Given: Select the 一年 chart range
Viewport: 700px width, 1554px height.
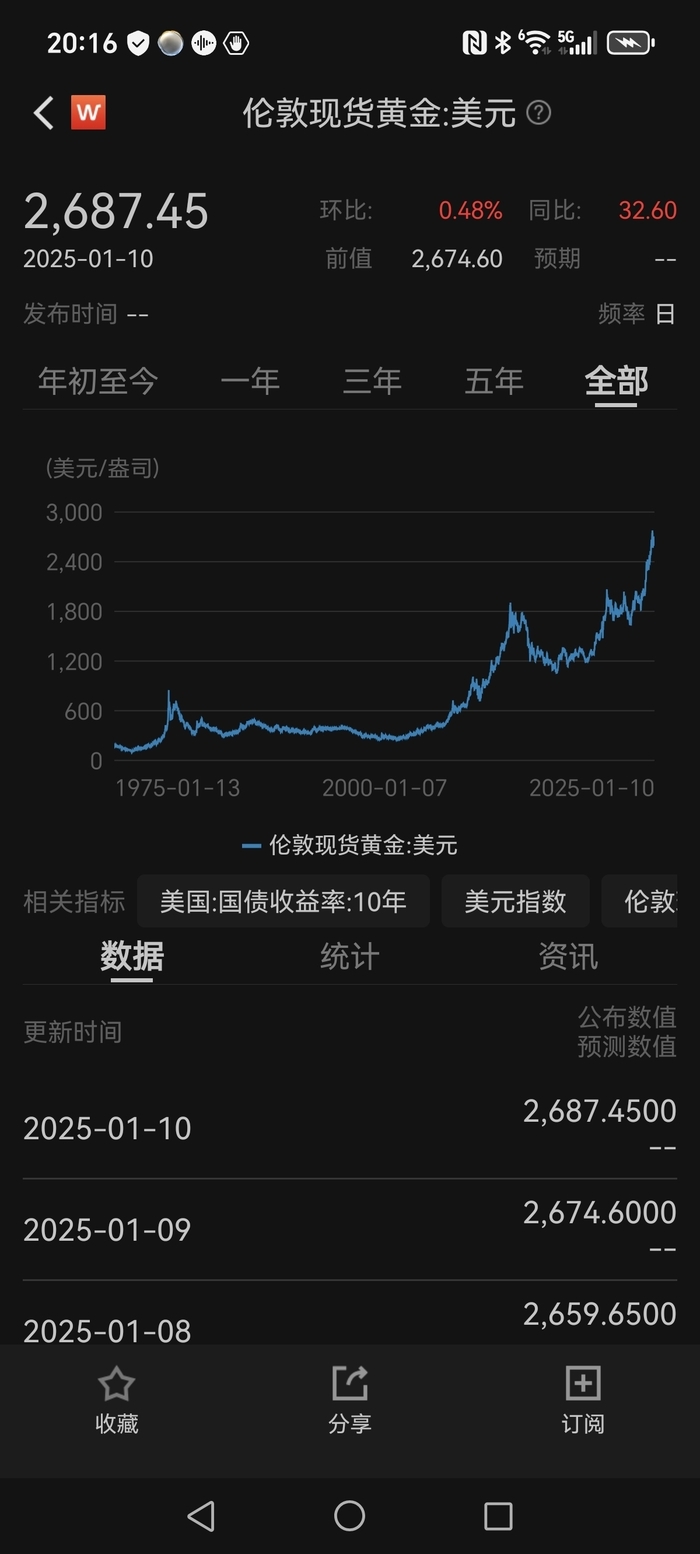Looking at the screenshot, I should pyautogui.click(x=250, y=381).
